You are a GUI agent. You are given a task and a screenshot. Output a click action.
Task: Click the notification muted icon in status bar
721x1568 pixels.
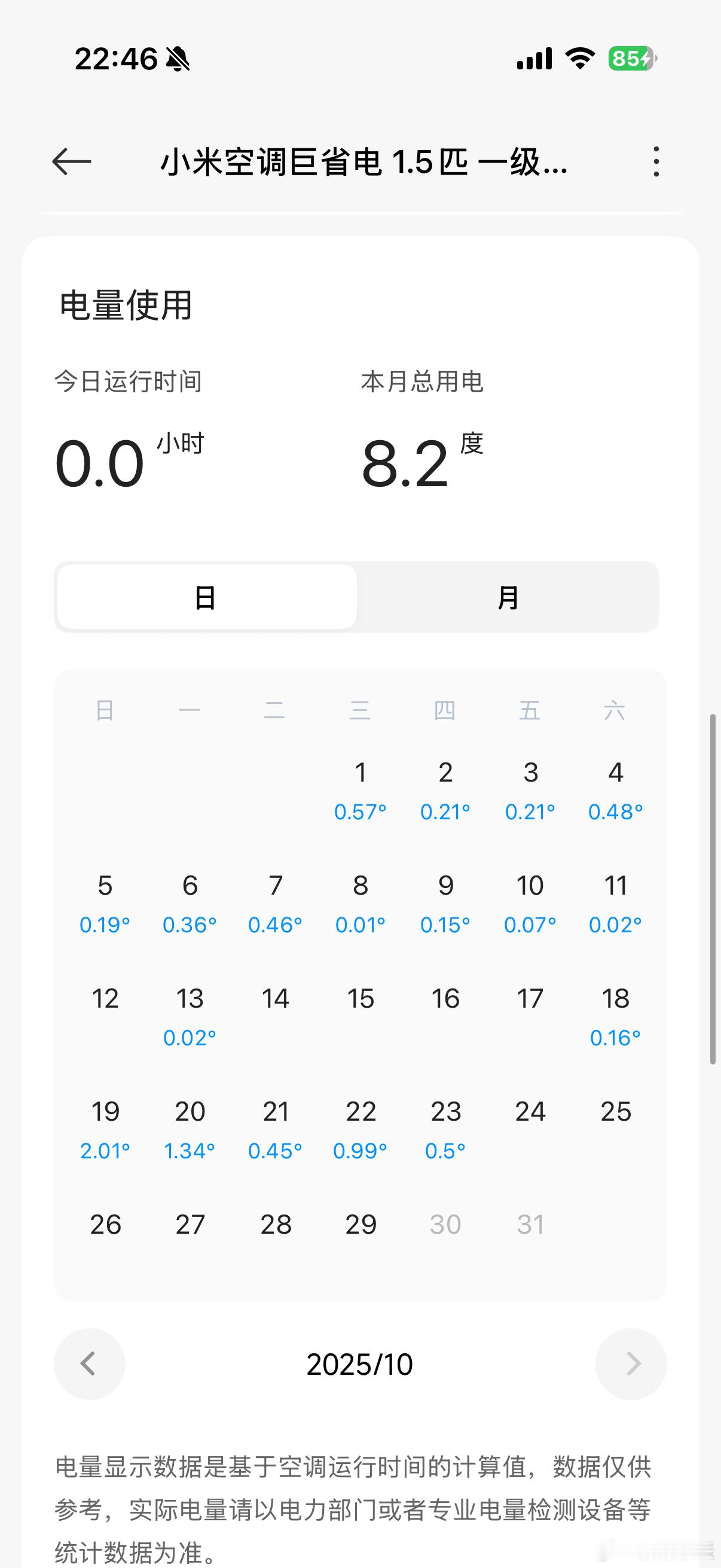(176, 59)
